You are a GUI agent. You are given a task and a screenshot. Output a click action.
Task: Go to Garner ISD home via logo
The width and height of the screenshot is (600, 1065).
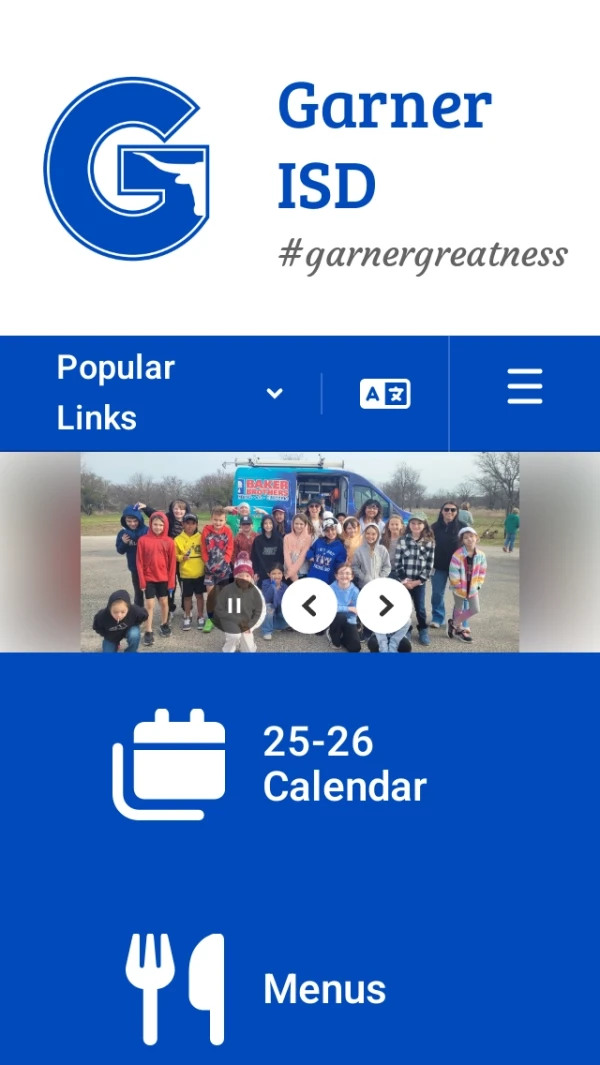(x=127, y=168)
